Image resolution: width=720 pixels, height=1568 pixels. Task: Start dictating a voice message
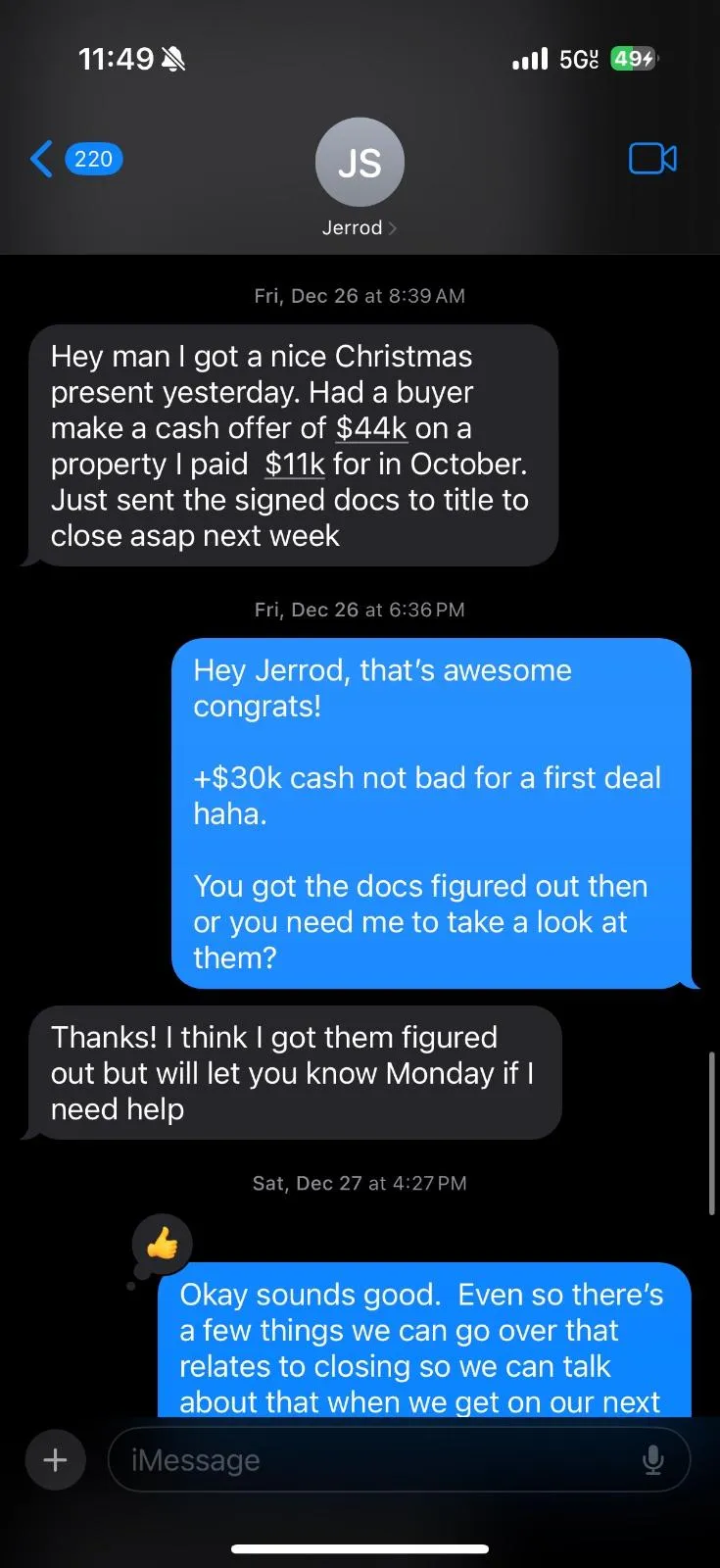pyautogui.click(x=652, y=1460)
